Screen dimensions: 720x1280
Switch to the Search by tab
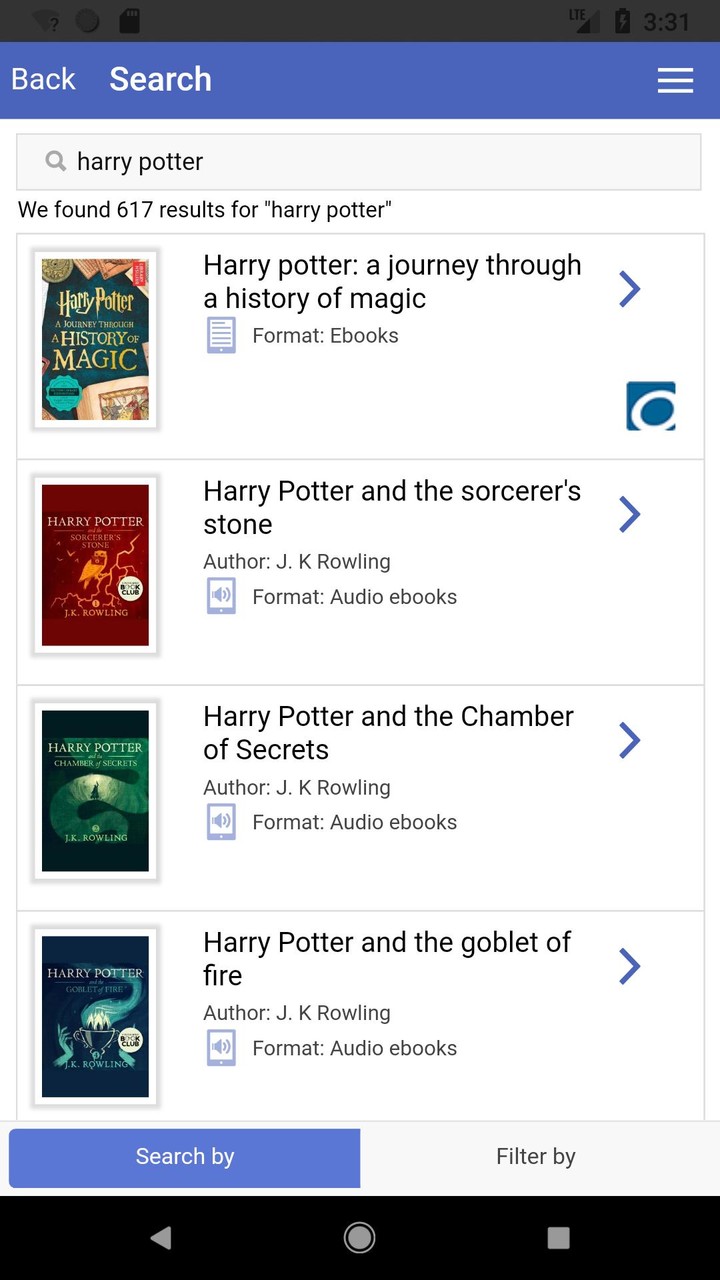(184, 1156)
